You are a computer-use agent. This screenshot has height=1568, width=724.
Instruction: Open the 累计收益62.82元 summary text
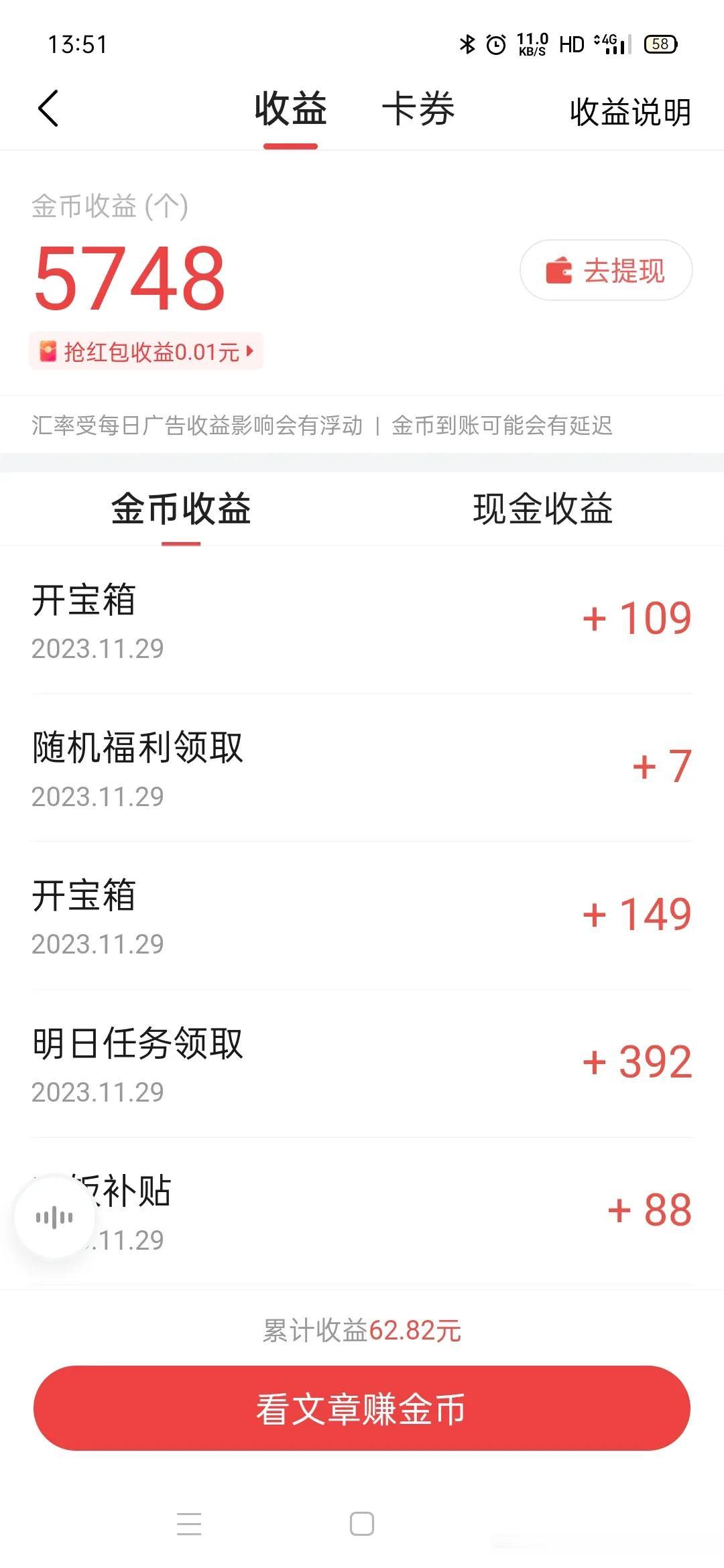[x=362, y=1331]
